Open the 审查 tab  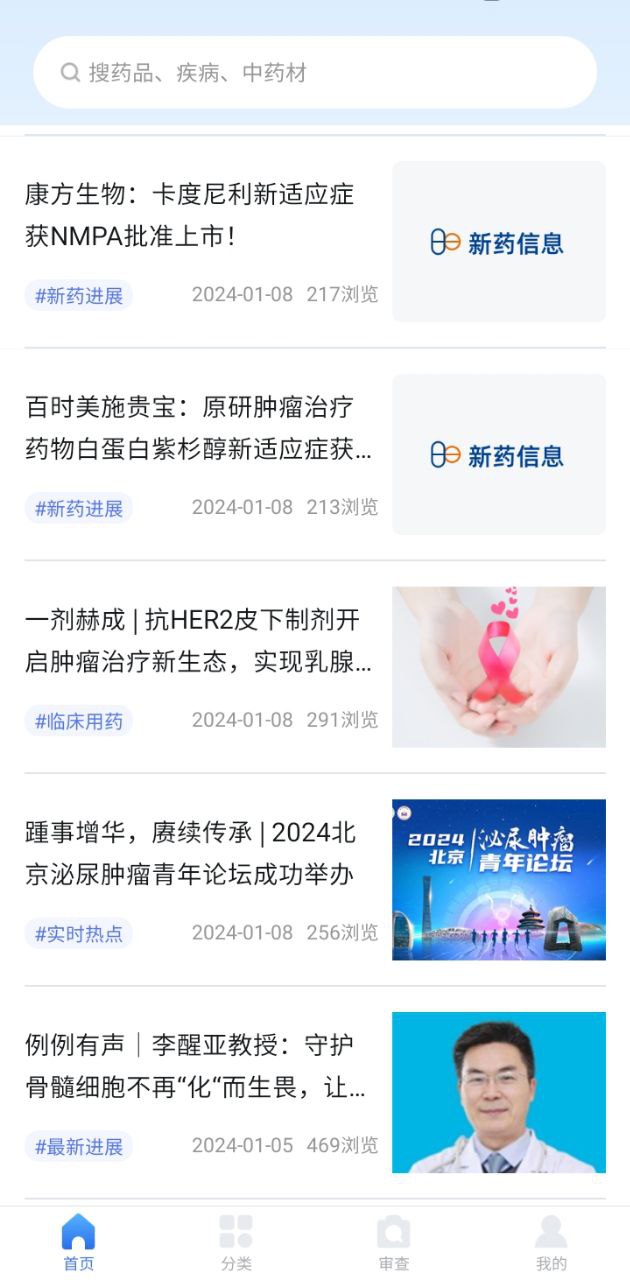click(394, 1243)
